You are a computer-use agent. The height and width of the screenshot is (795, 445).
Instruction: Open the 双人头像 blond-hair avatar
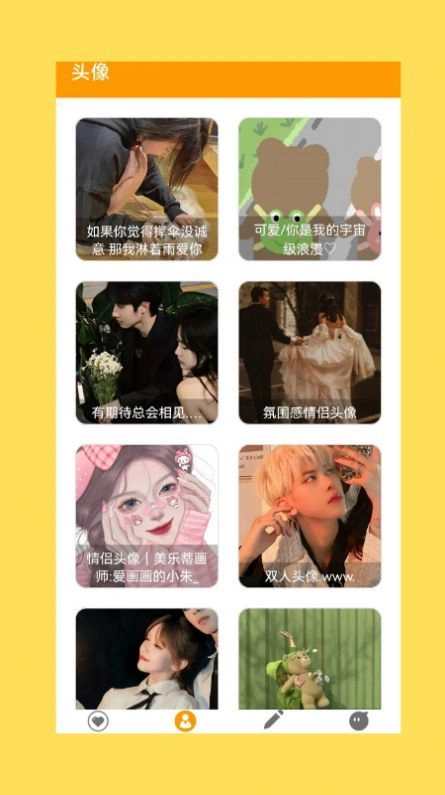pos(310,516)
